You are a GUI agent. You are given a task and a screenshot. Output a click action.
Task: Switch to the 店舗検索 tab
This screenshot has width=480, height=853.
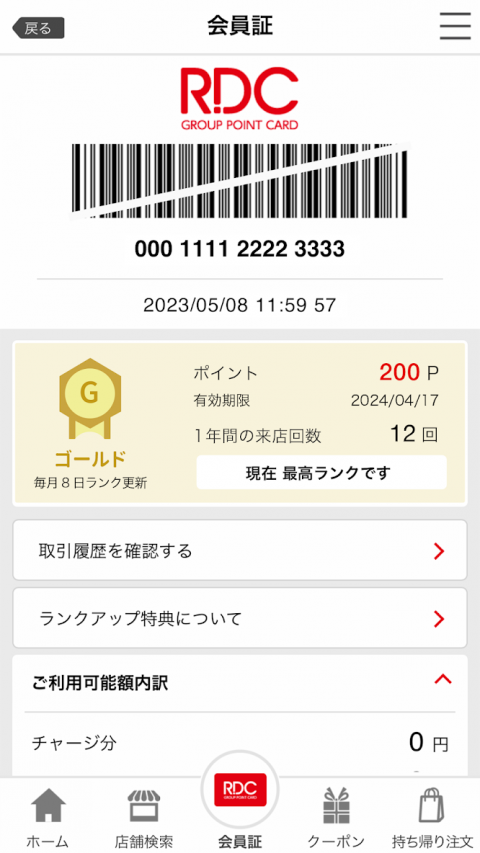(144, 817)
